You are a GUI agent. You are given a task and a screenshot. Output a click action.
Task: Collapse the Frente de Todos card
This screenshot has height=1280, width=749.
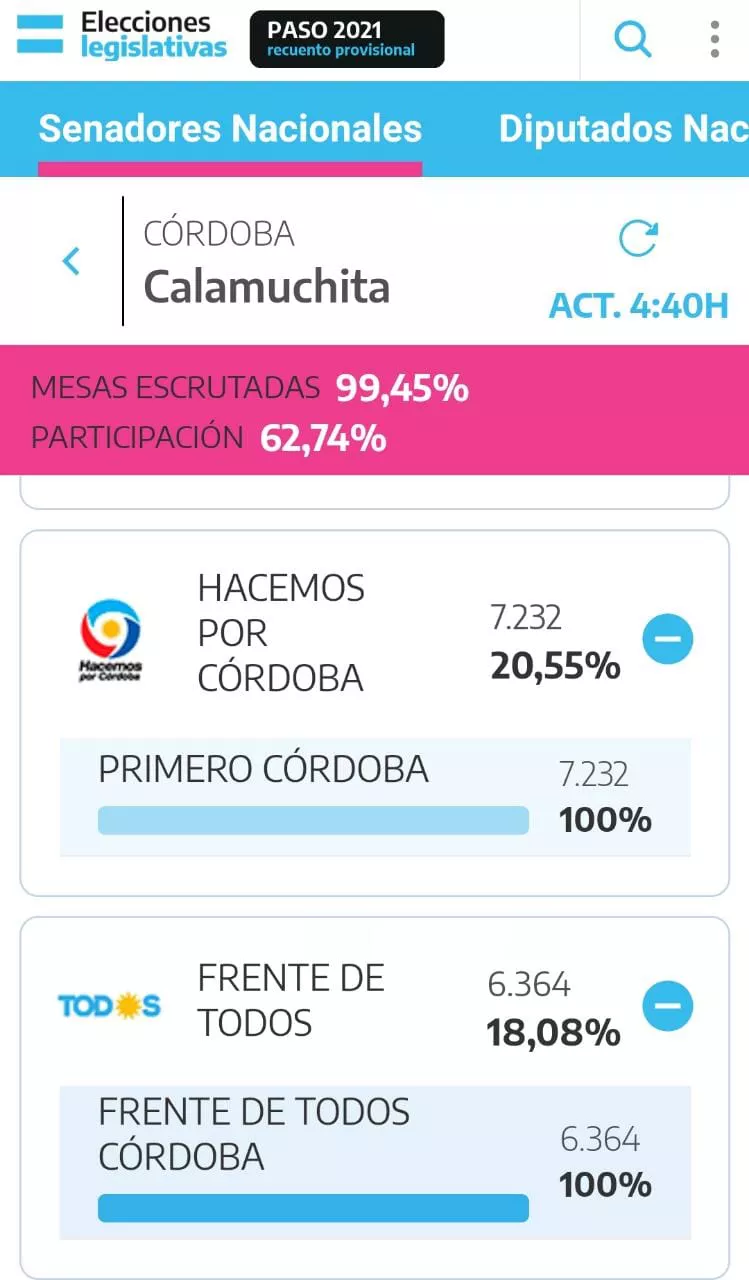point(667,1005)
